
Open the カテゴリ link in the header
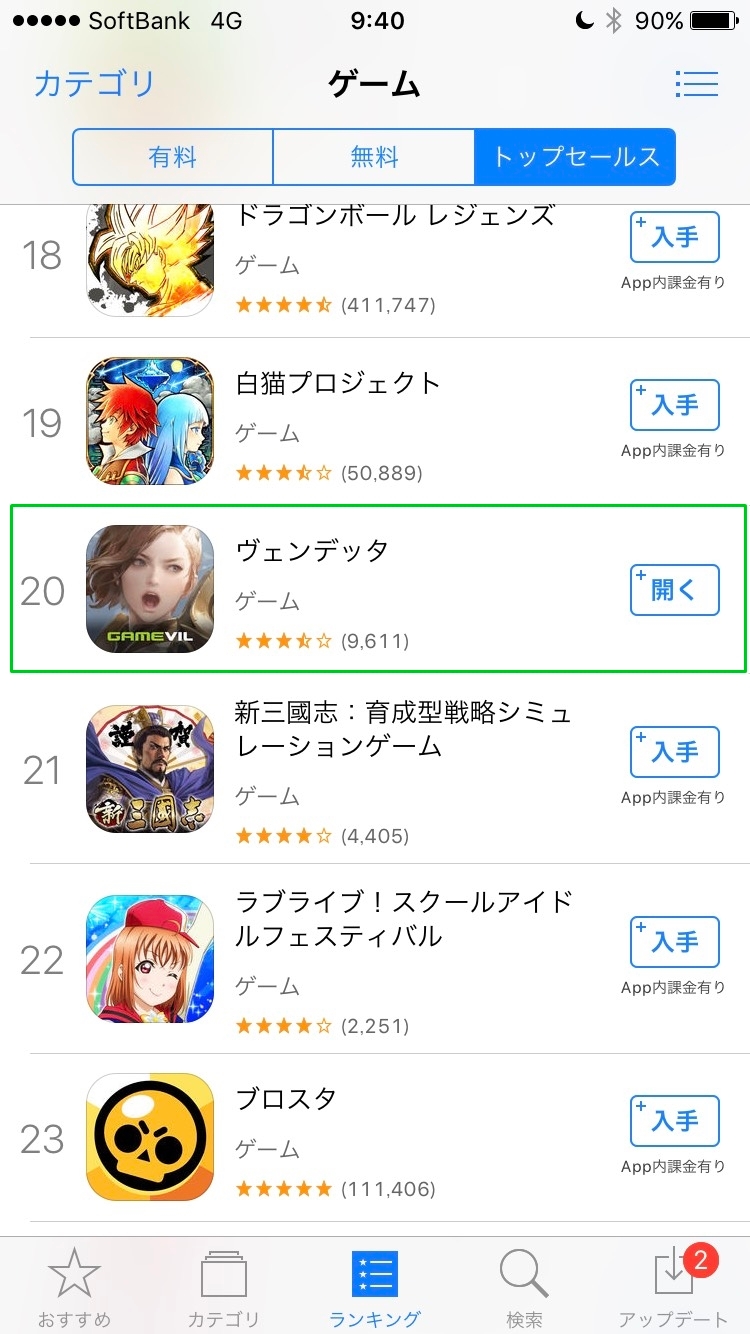(95, 84)
